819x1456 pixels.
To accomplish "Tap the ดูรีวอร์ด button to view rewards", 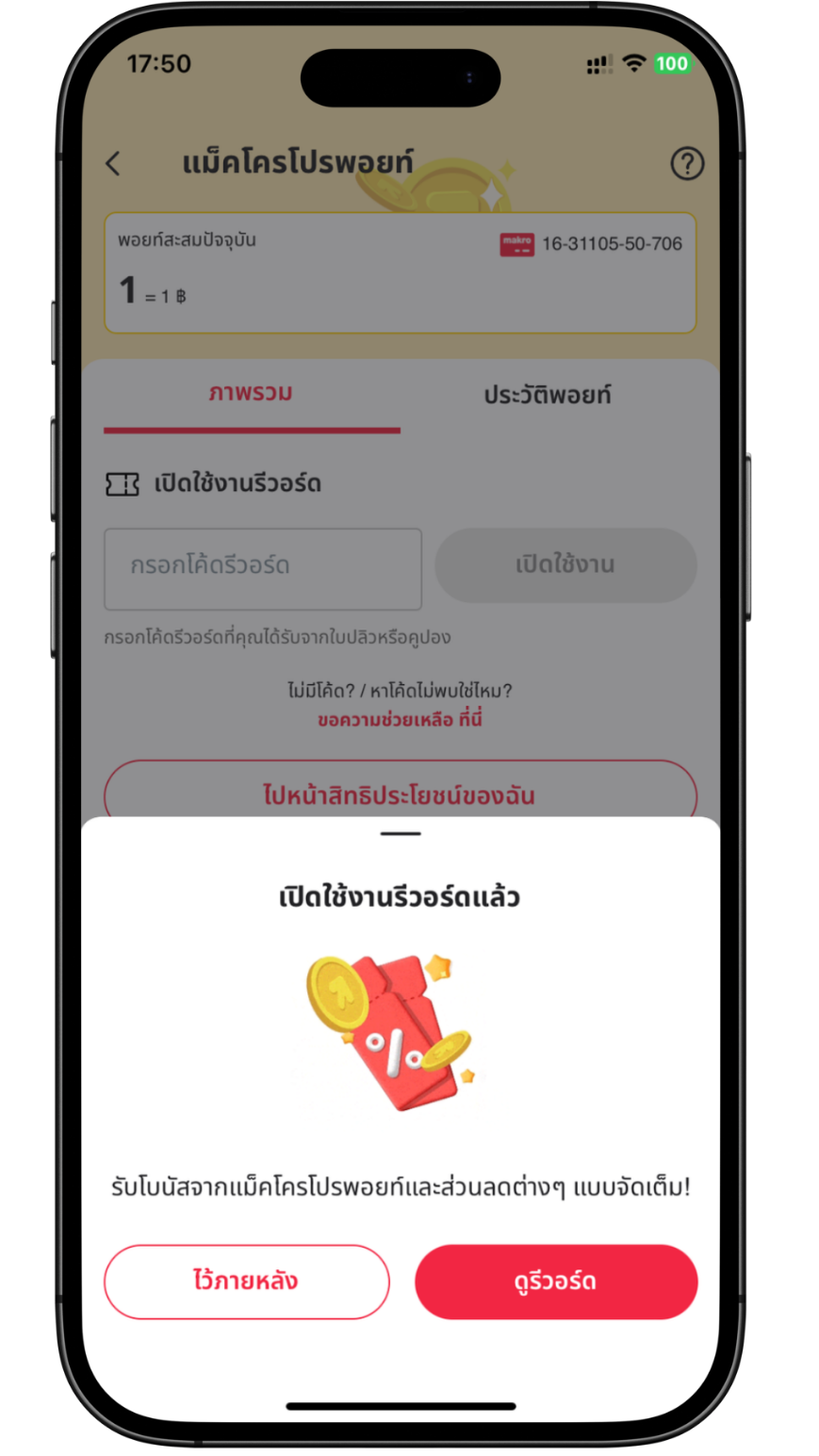I will (x=556, y=1282).
